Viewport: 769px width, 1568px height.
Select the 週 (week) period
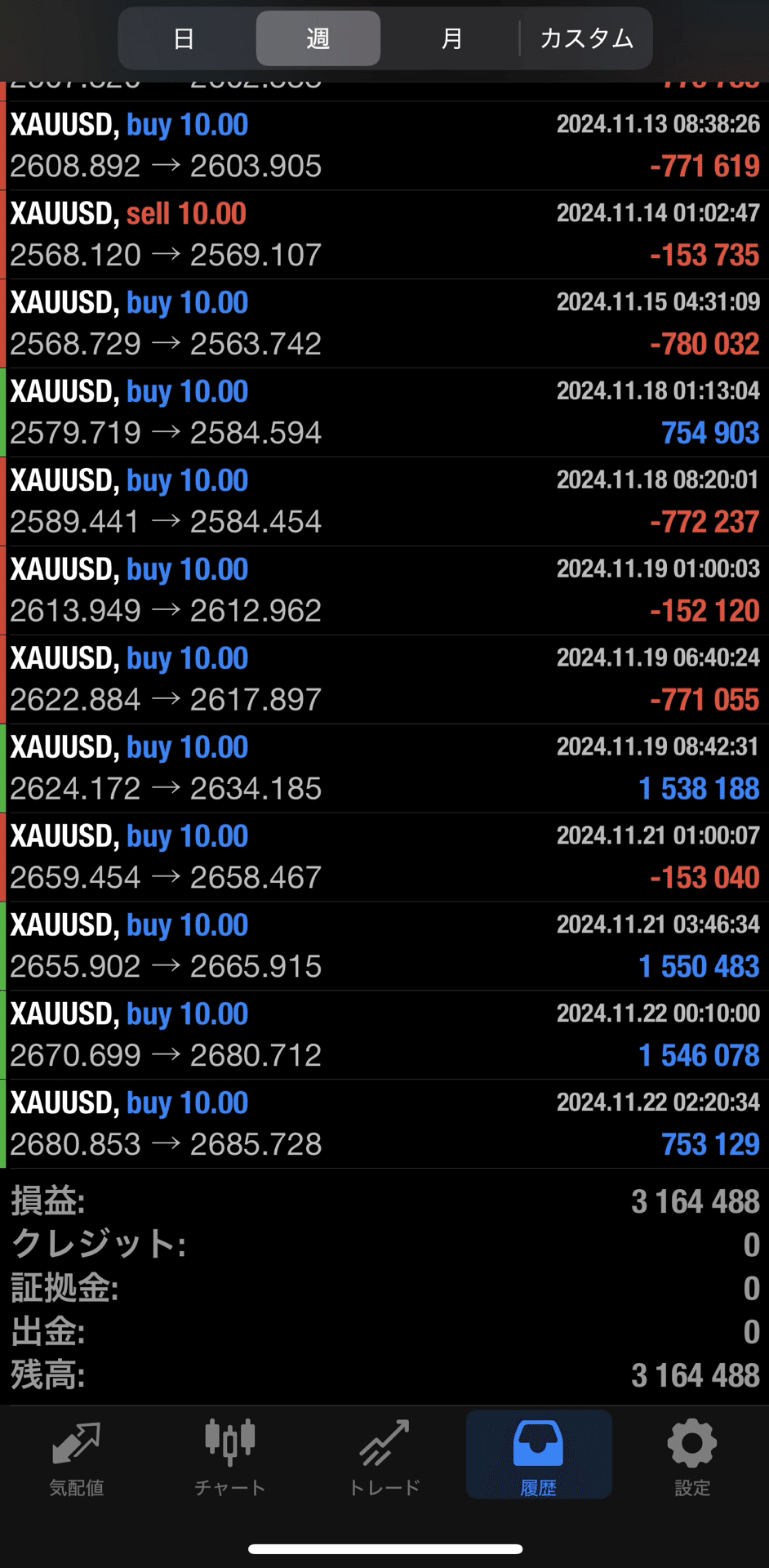(318, 38)
